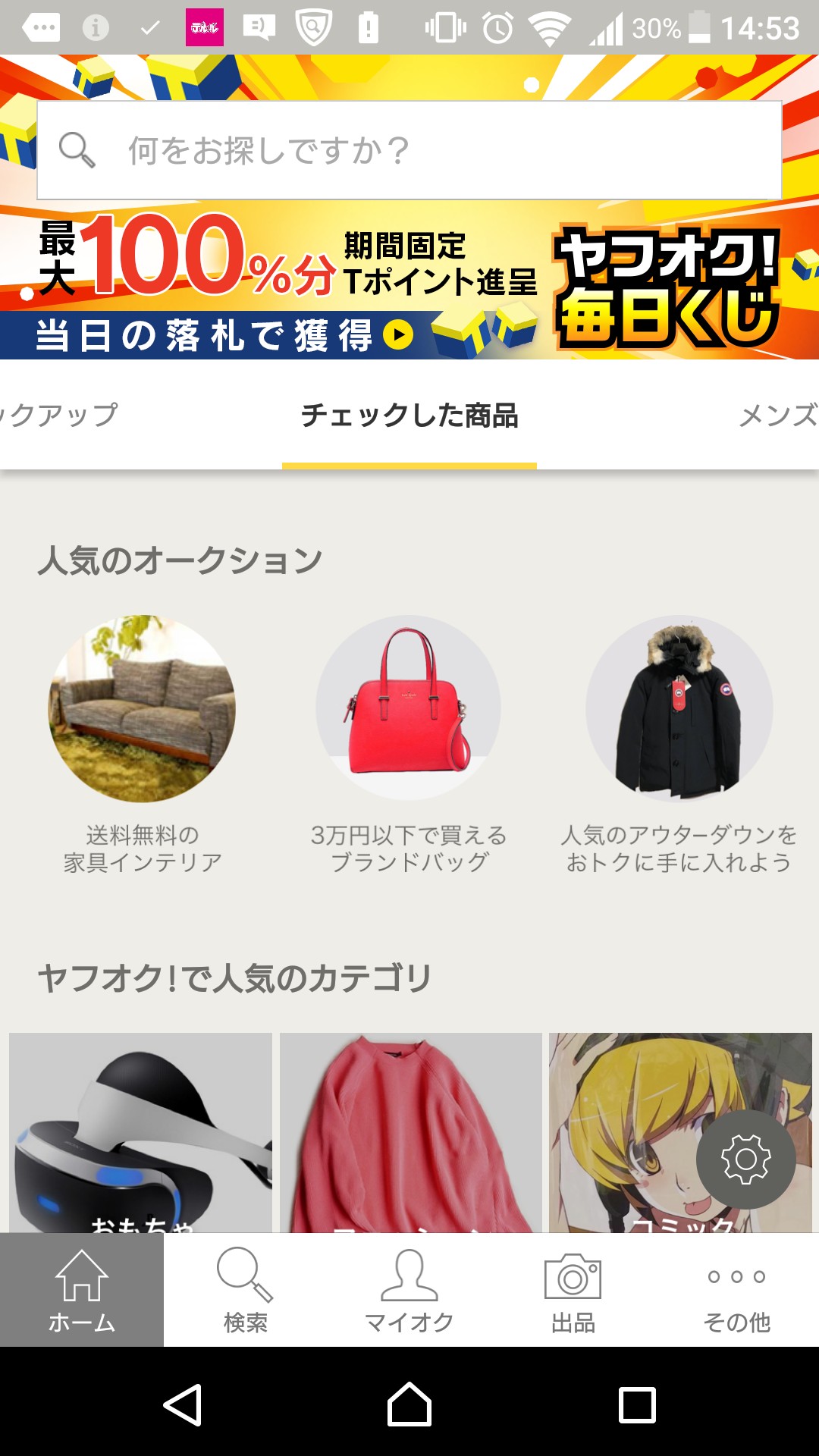This screenshot has width=819, height=1456.
Task: Switch to the メンズ tab
Action: click(x=777, y=415)
